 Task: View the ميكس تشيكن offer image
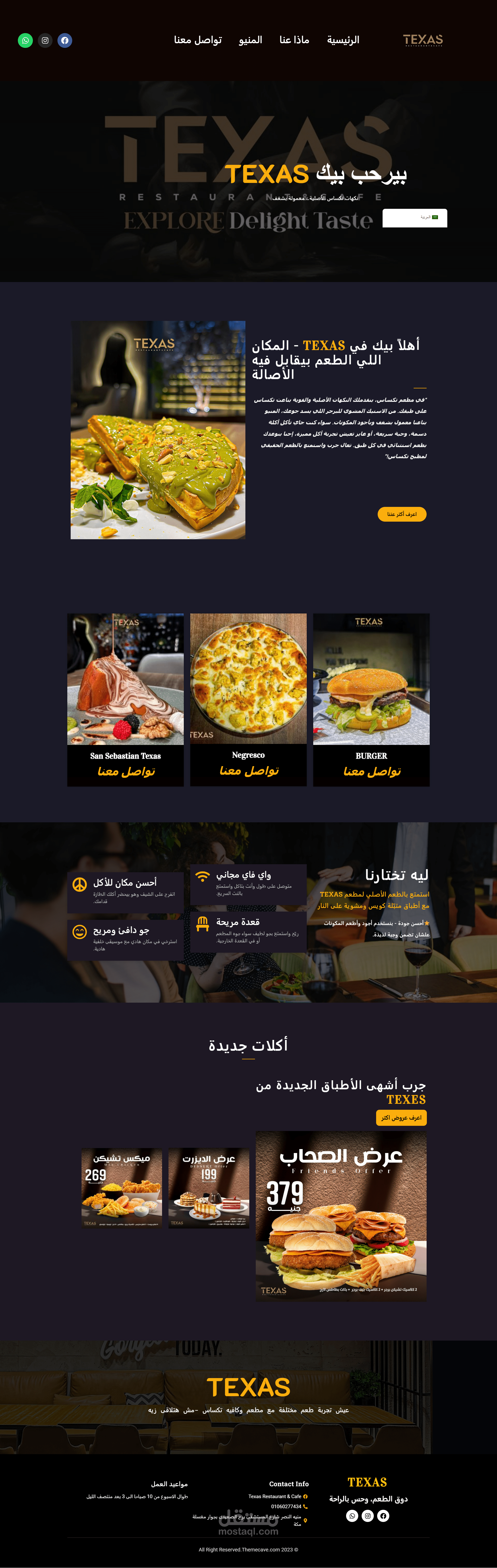pyautogui.click(x=122, y=1188)
